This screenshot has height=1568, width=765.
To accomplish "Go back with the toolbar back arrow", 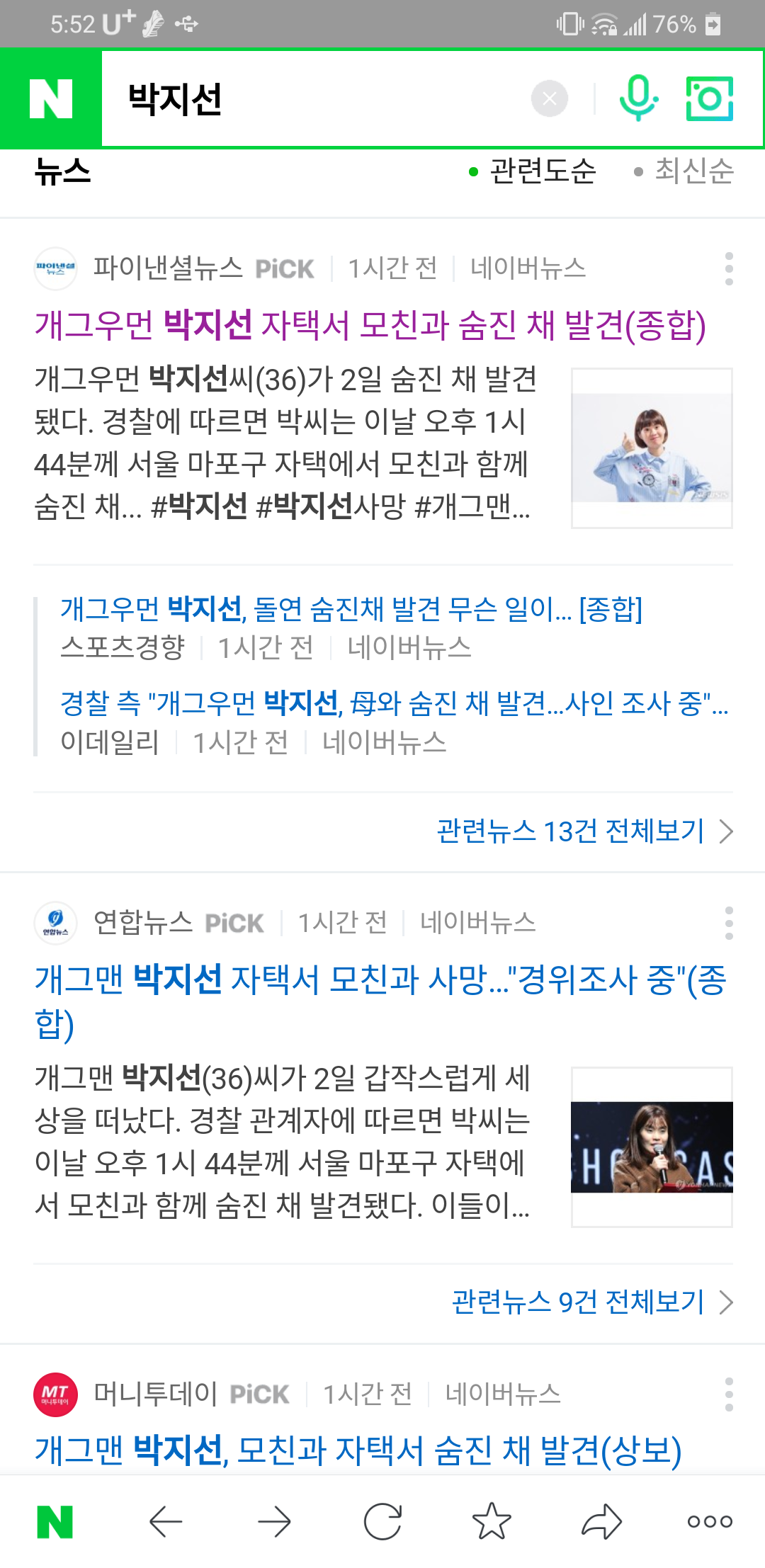I will [x=166, y=1521].
